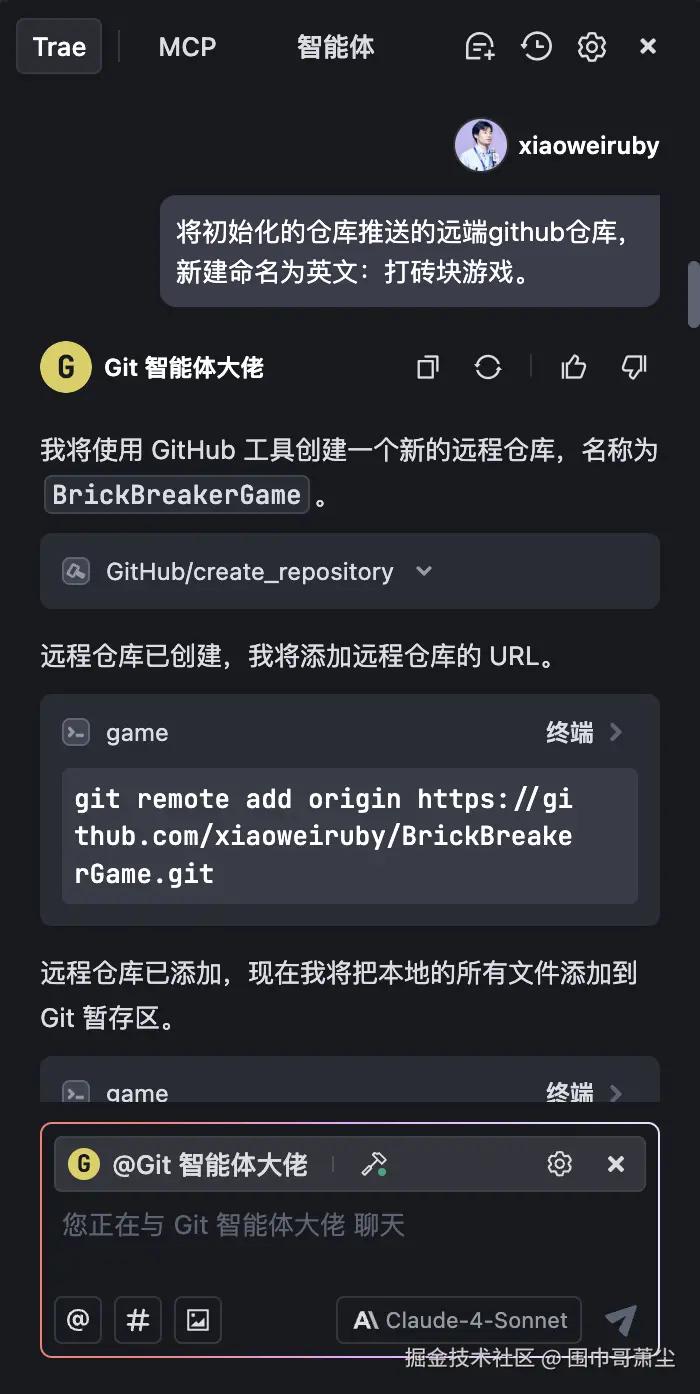This screenshot has height=1394, width=700.
Task: Close the Trae chat panel
Action: coord(648,47)
